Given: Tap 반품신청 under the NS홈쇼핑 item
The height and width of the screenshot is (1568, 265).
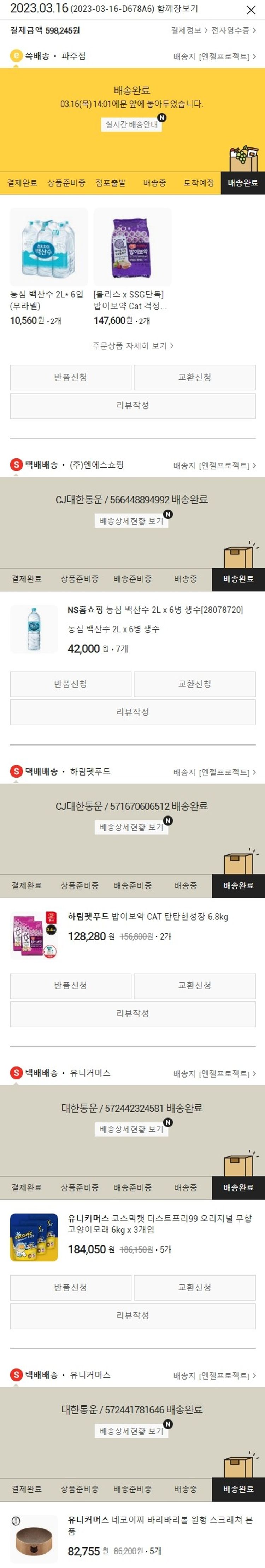Looking at the screenshot, I should point(71,684).
